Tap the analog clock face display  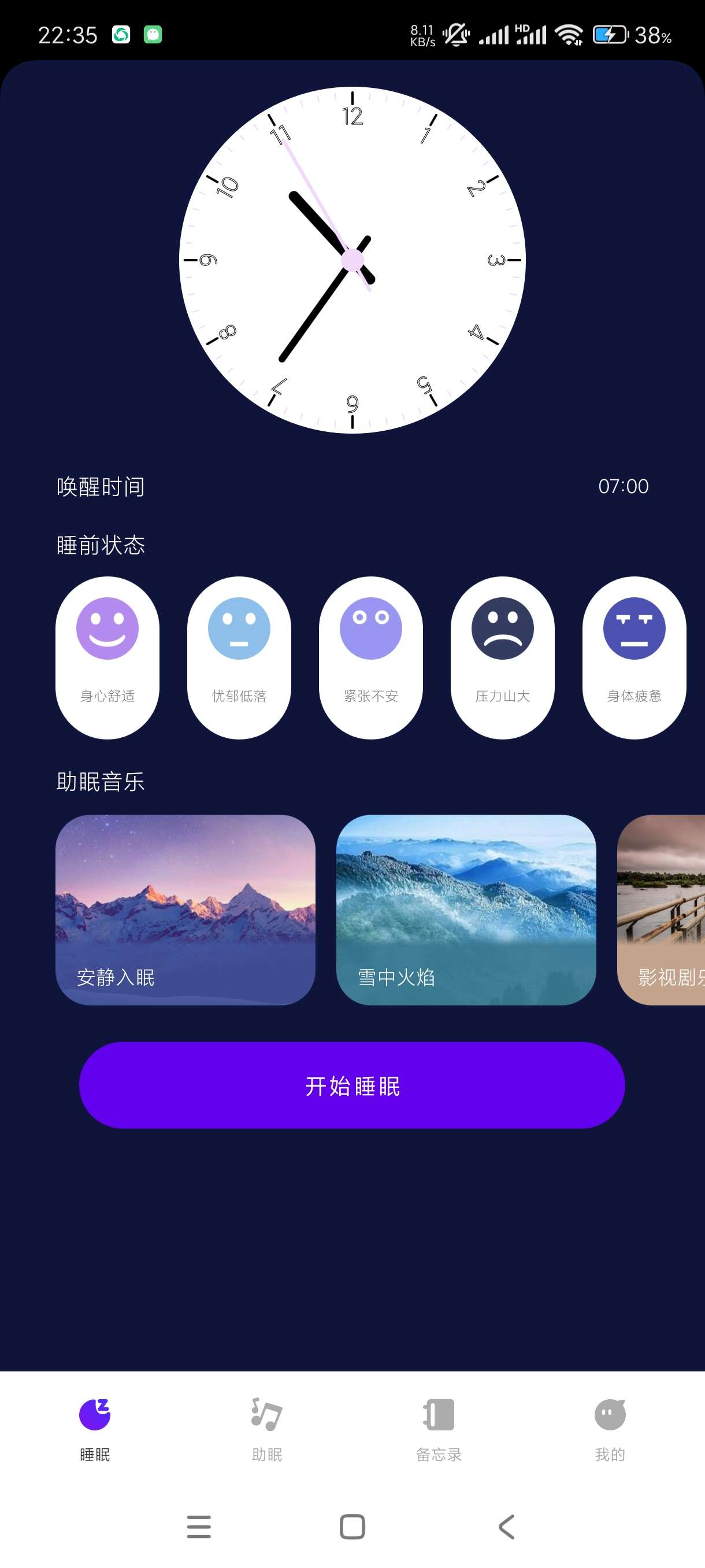[x=352, y=259]
